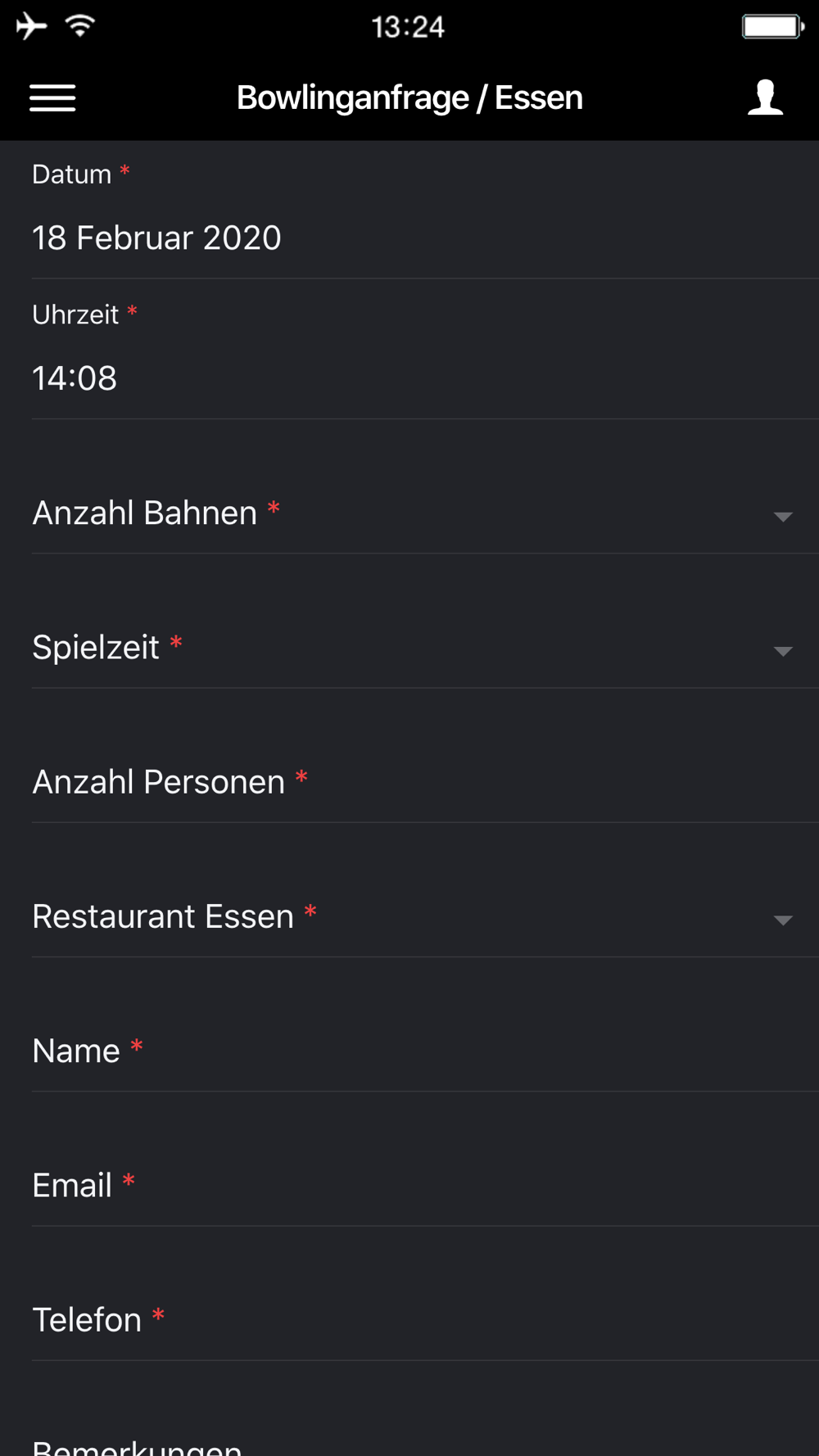Expand the Anzahl Bahnen dropdown
This screenshot has height=1456, width=819.
(409, 514)
